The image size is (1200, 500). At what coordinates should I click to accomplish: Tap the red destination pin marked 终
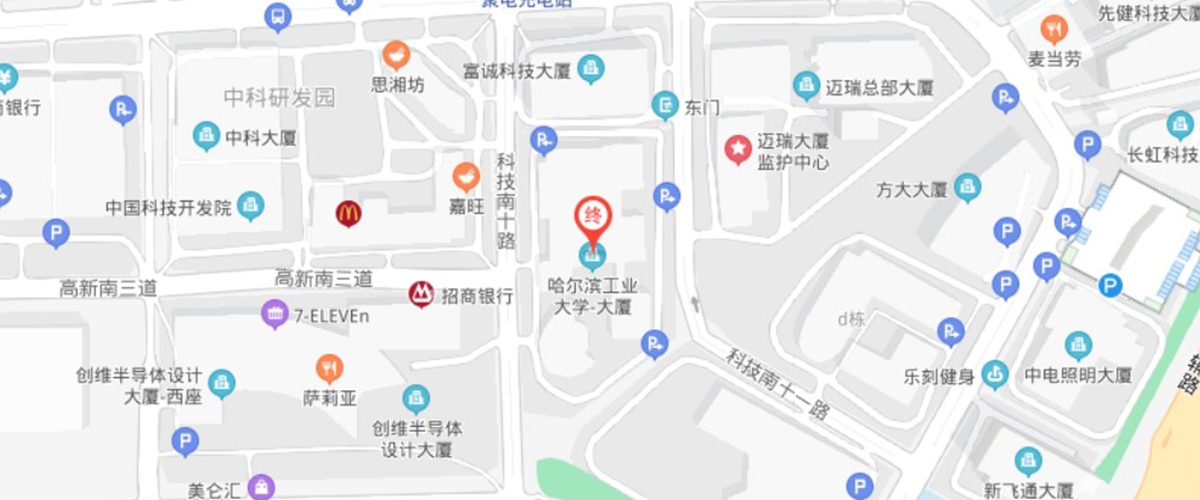[593, 215]
